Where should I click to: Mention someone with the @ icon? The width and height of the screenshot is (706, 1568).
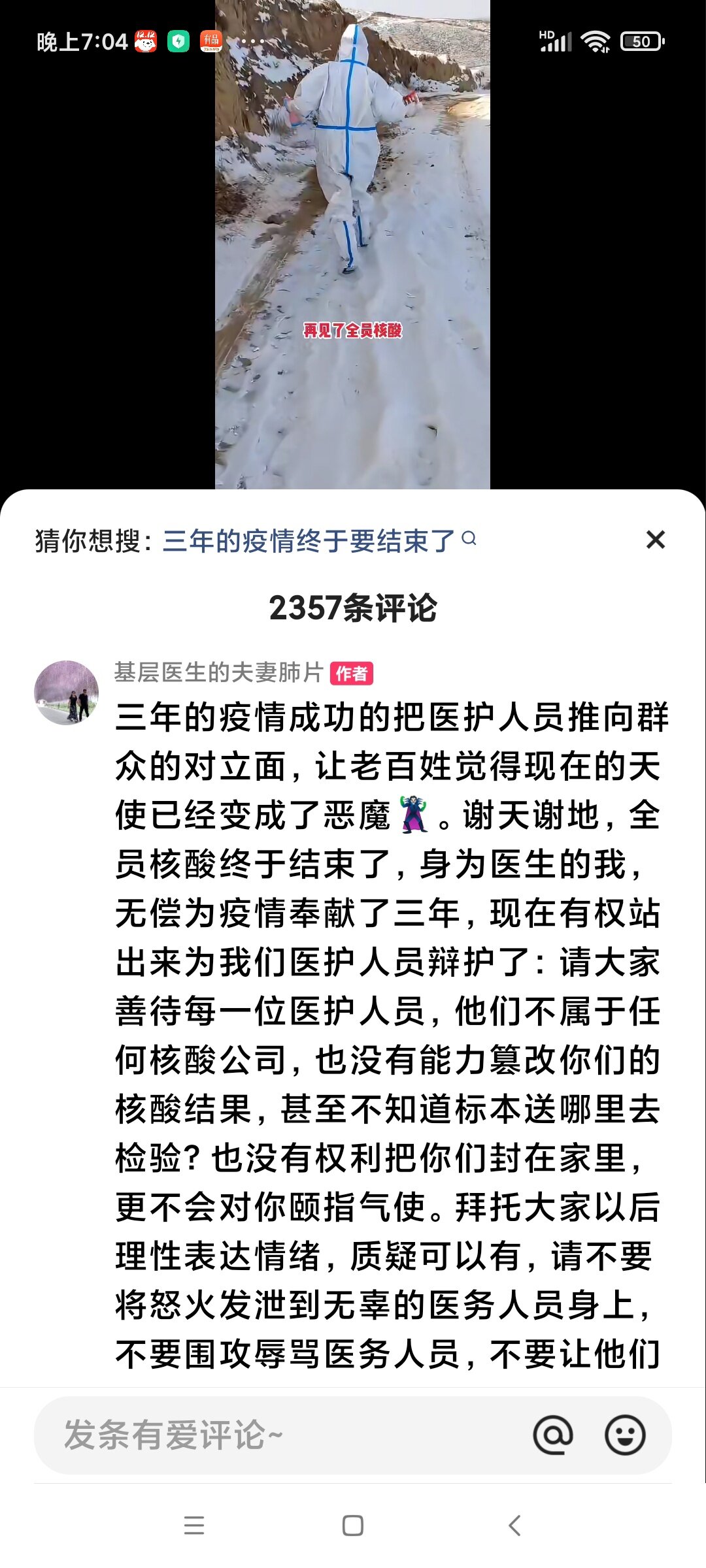click(x=553, y=1435)
